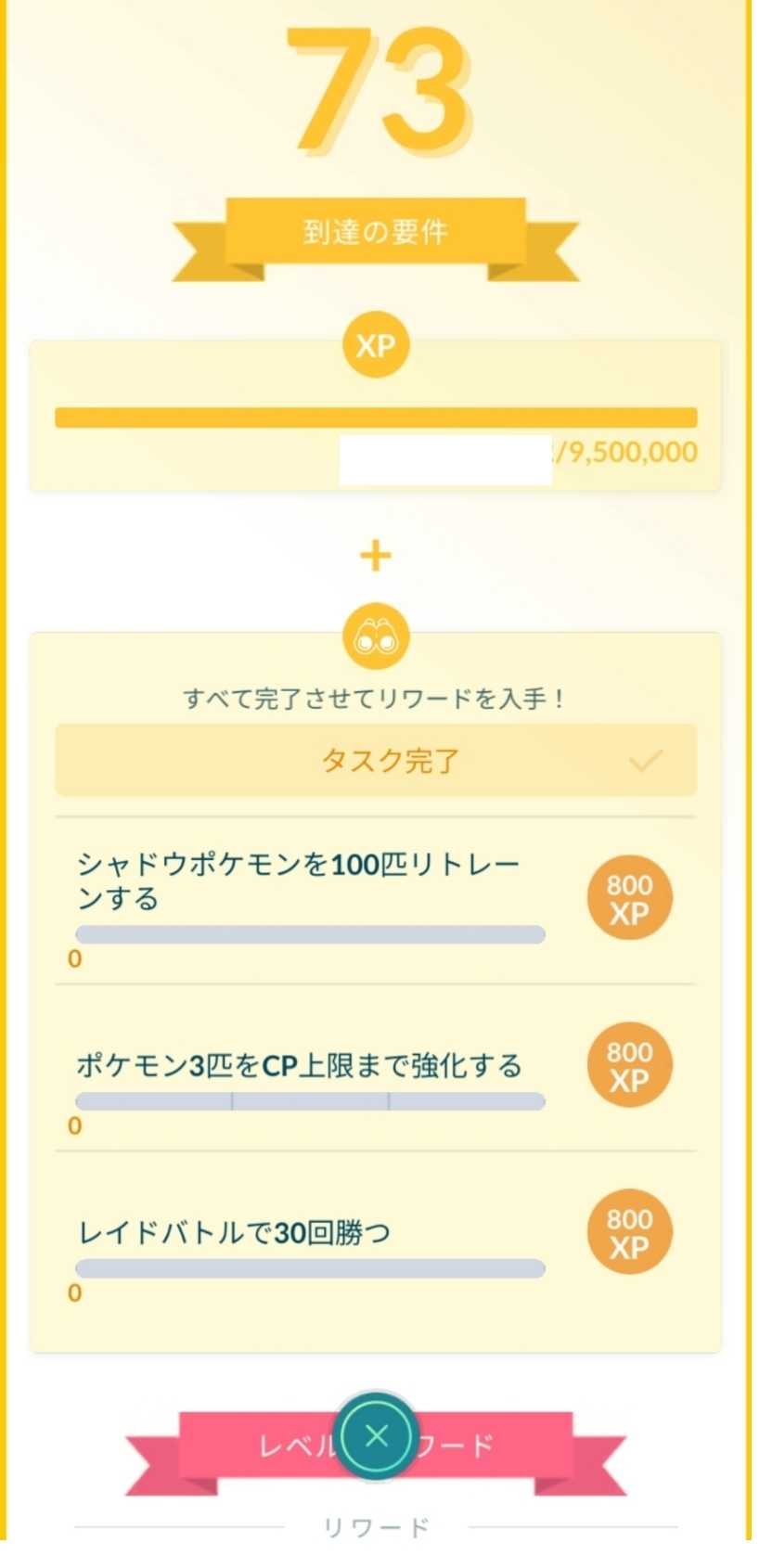Tap the タスク完了 button
Viewport: 772px width, 1568px height.
[x=376, y=761]
